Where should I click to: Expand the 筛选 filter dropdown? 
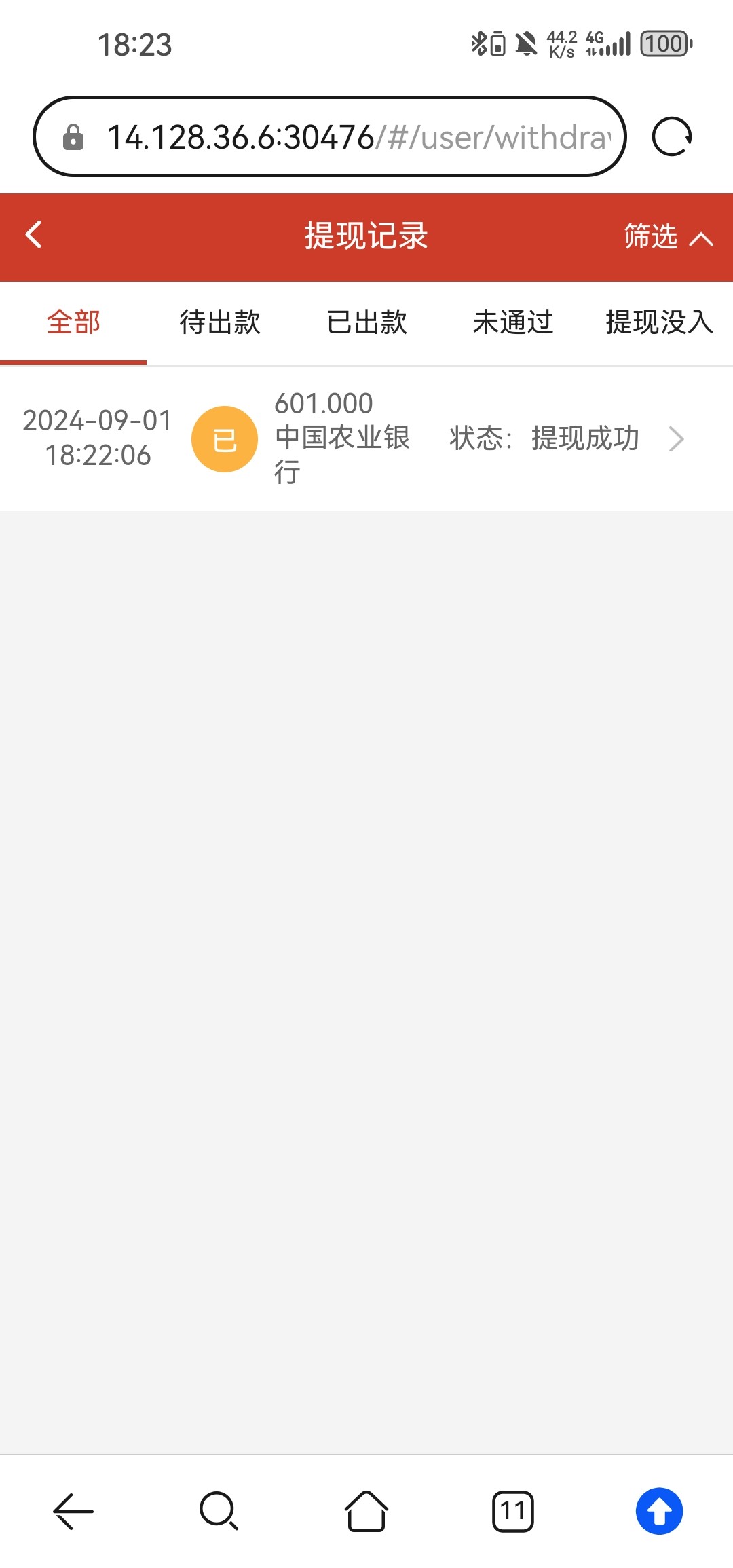tap(667, 237)
